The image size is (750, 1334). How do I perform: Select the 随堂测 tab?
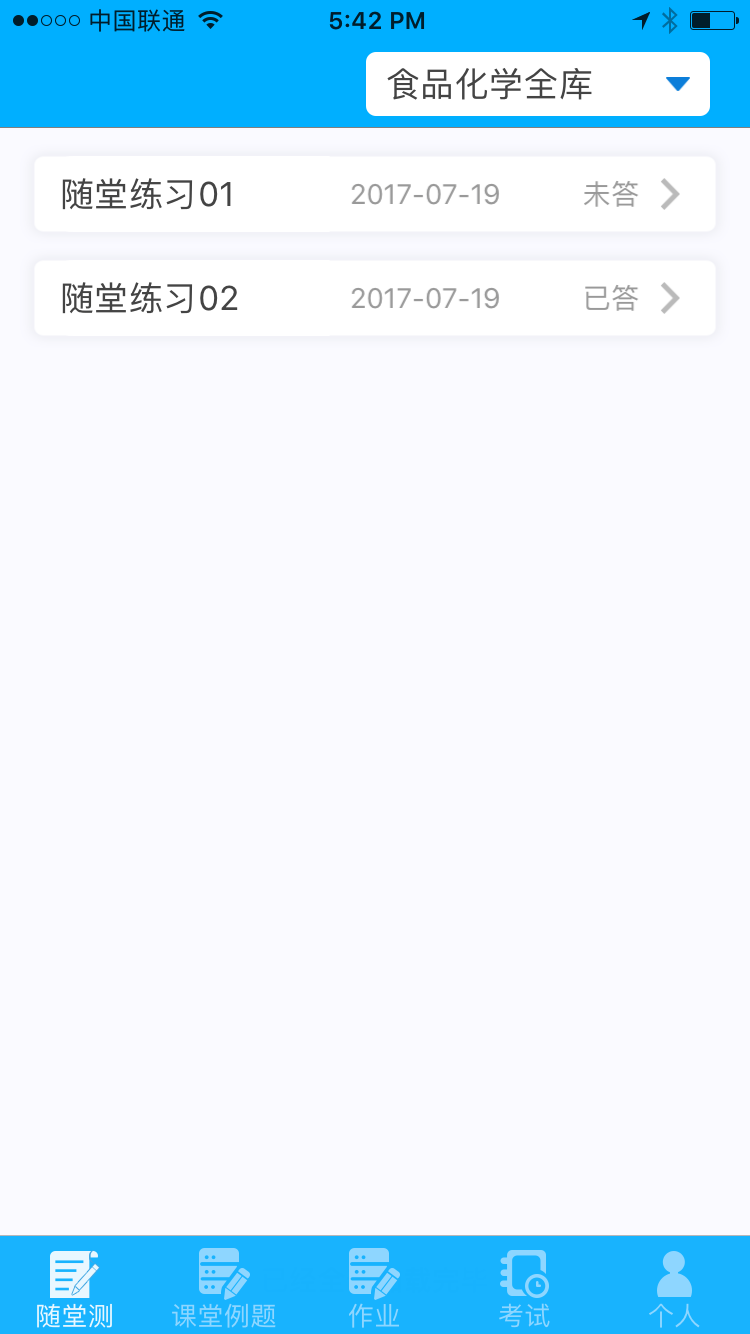75,1288
